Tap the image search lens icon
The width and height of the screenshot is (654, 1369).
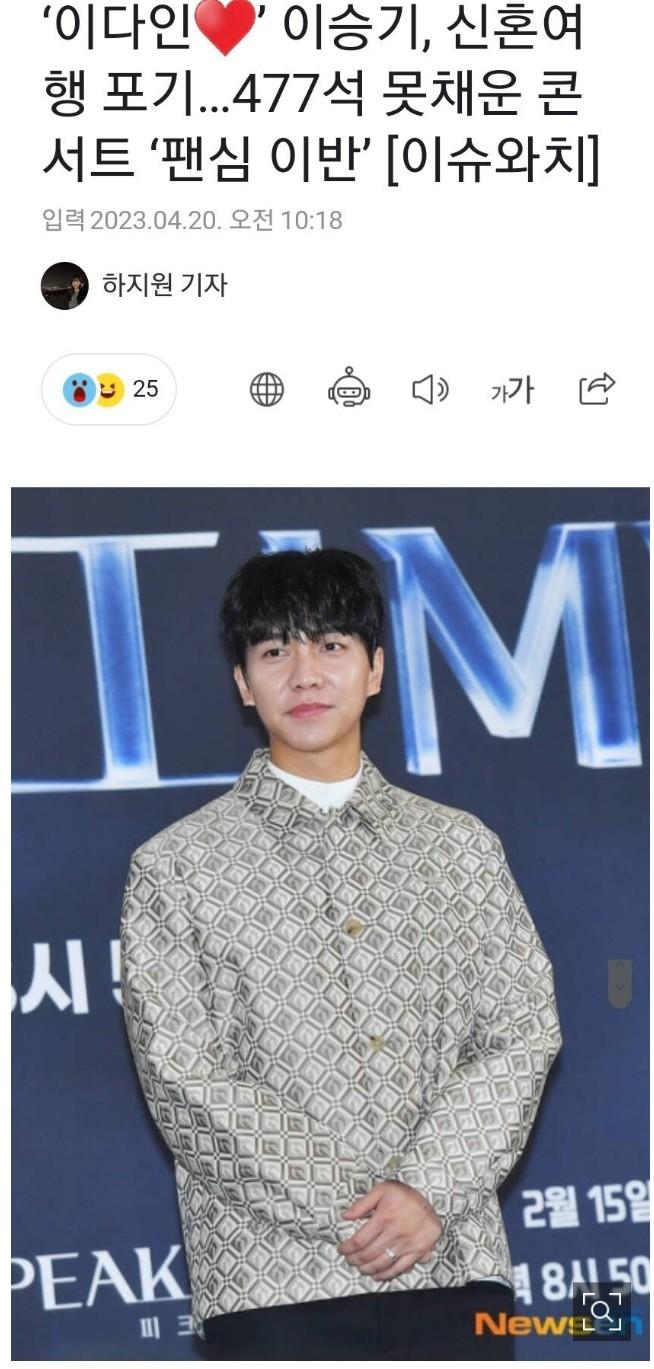click(602, 1310)
